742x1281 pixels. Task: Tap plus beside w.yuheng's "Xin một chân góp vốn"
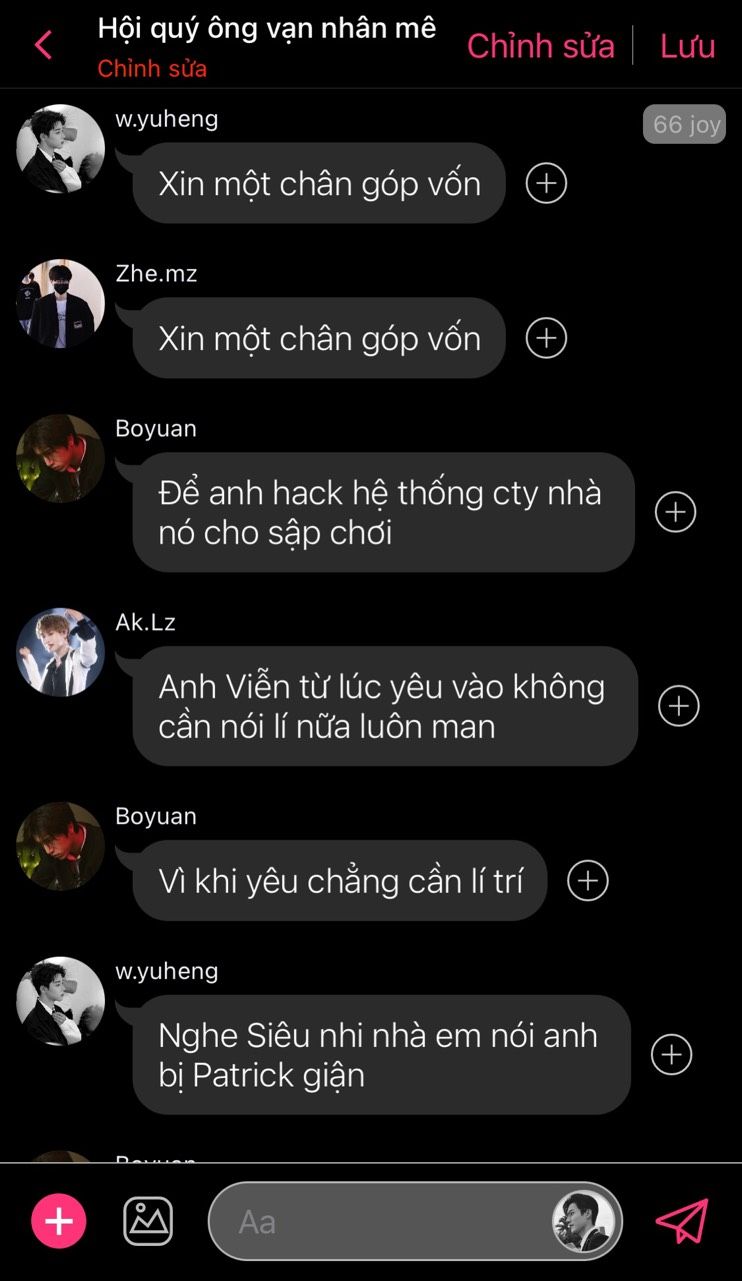click(546, 183)
